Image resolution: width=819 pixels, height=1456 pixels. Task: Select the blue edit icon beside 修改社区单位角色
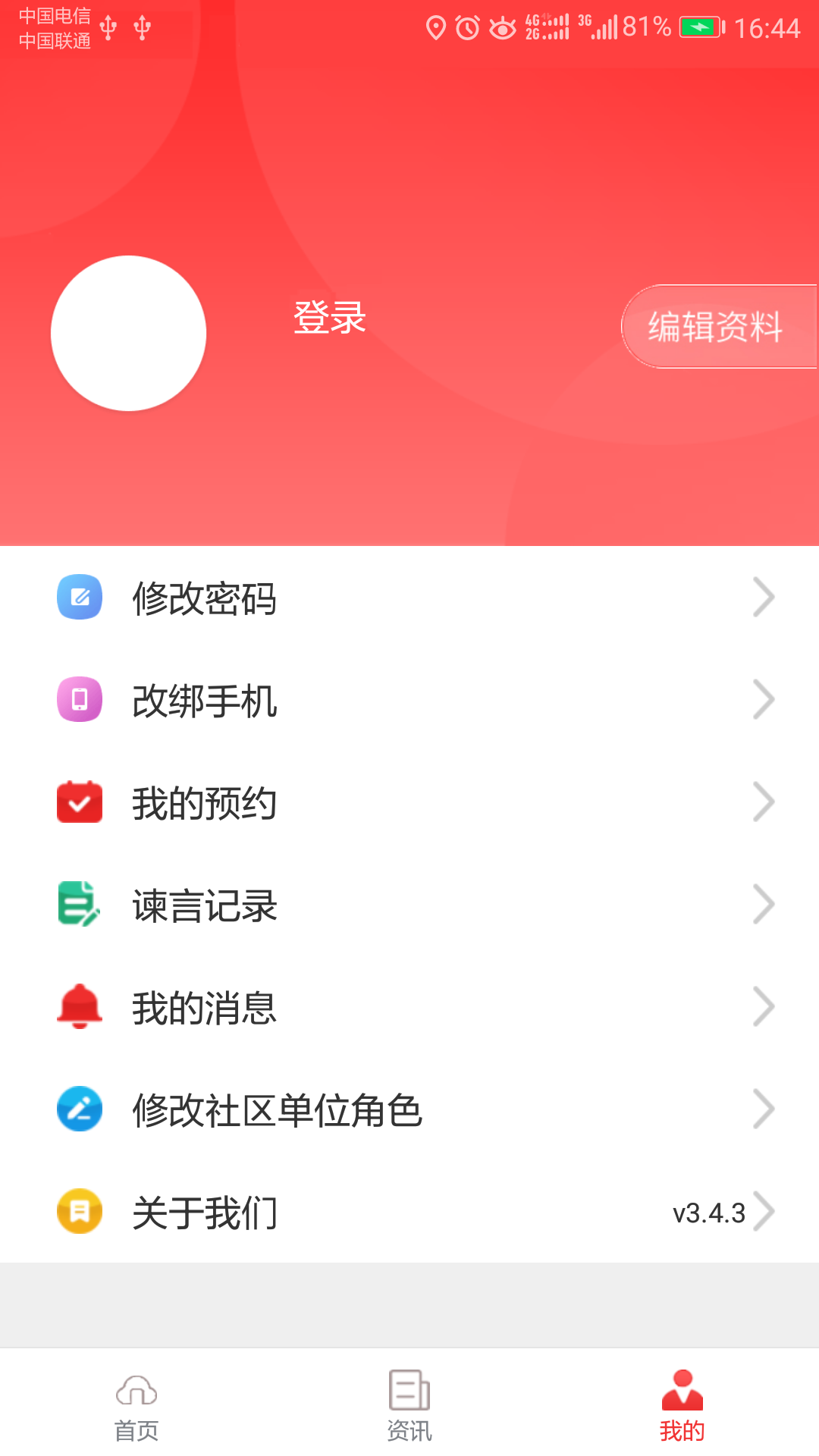coord(79,1109)
